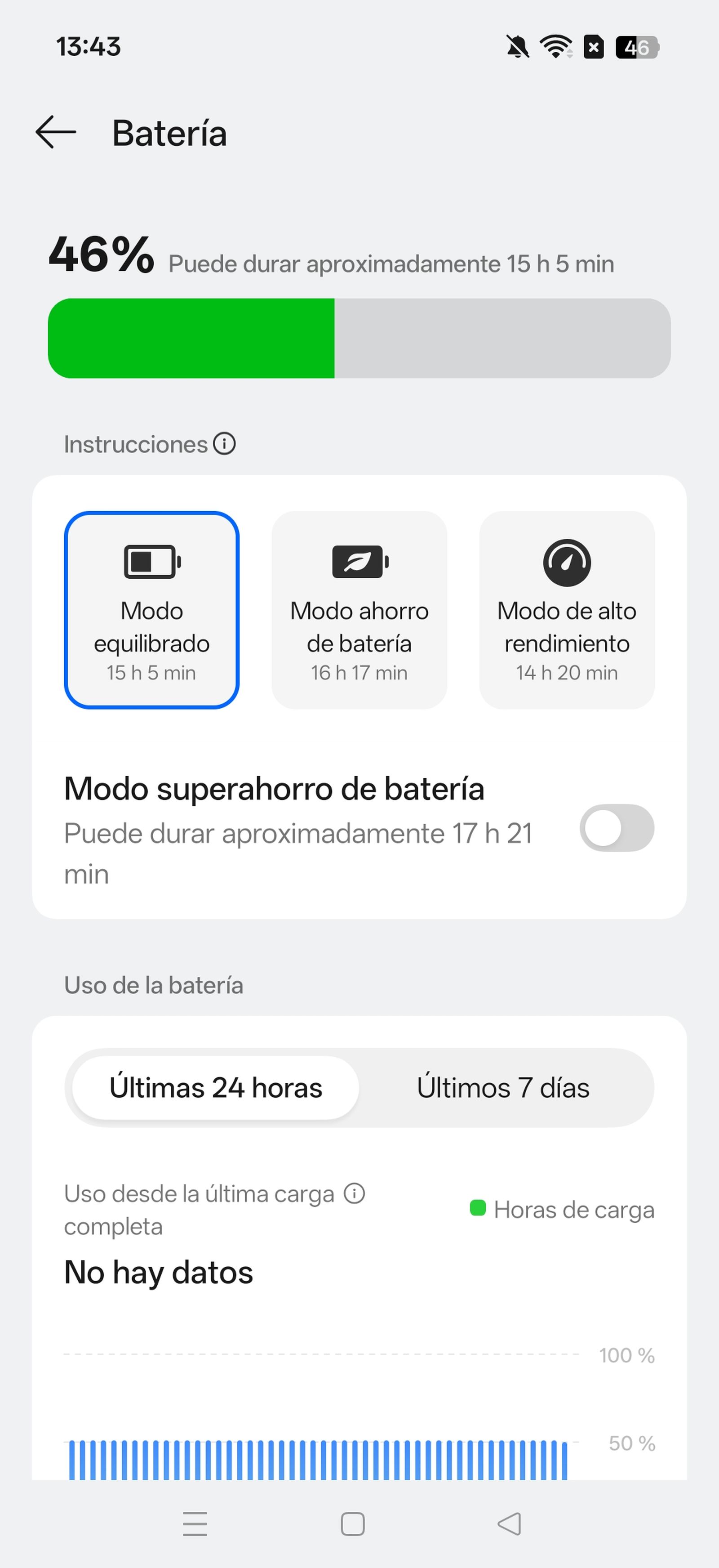Viewport: 719px width, 1568px height.
Task: Open recent apps from the navigation bar
Action: coord(195,1524)
